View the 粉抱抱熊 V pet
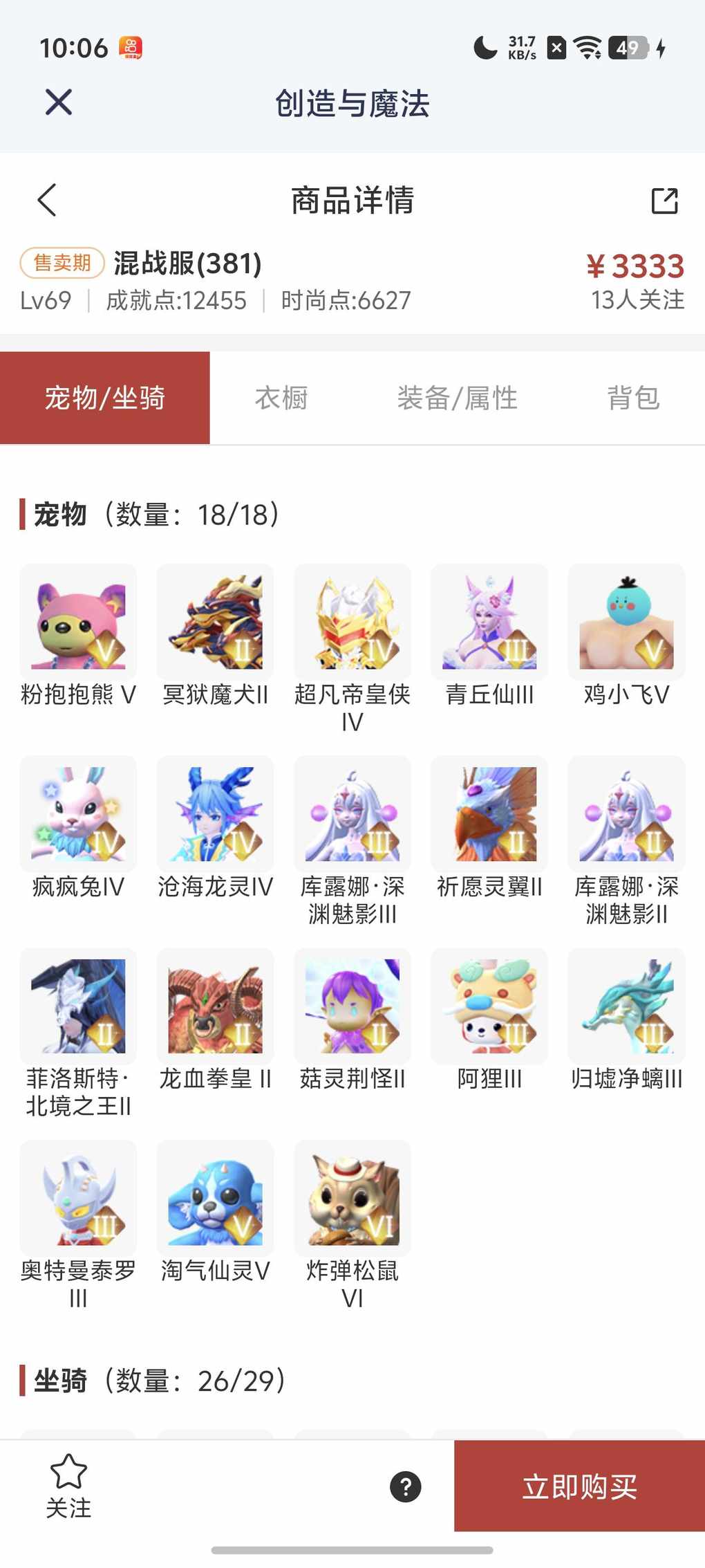 click(x=78, y=622)
